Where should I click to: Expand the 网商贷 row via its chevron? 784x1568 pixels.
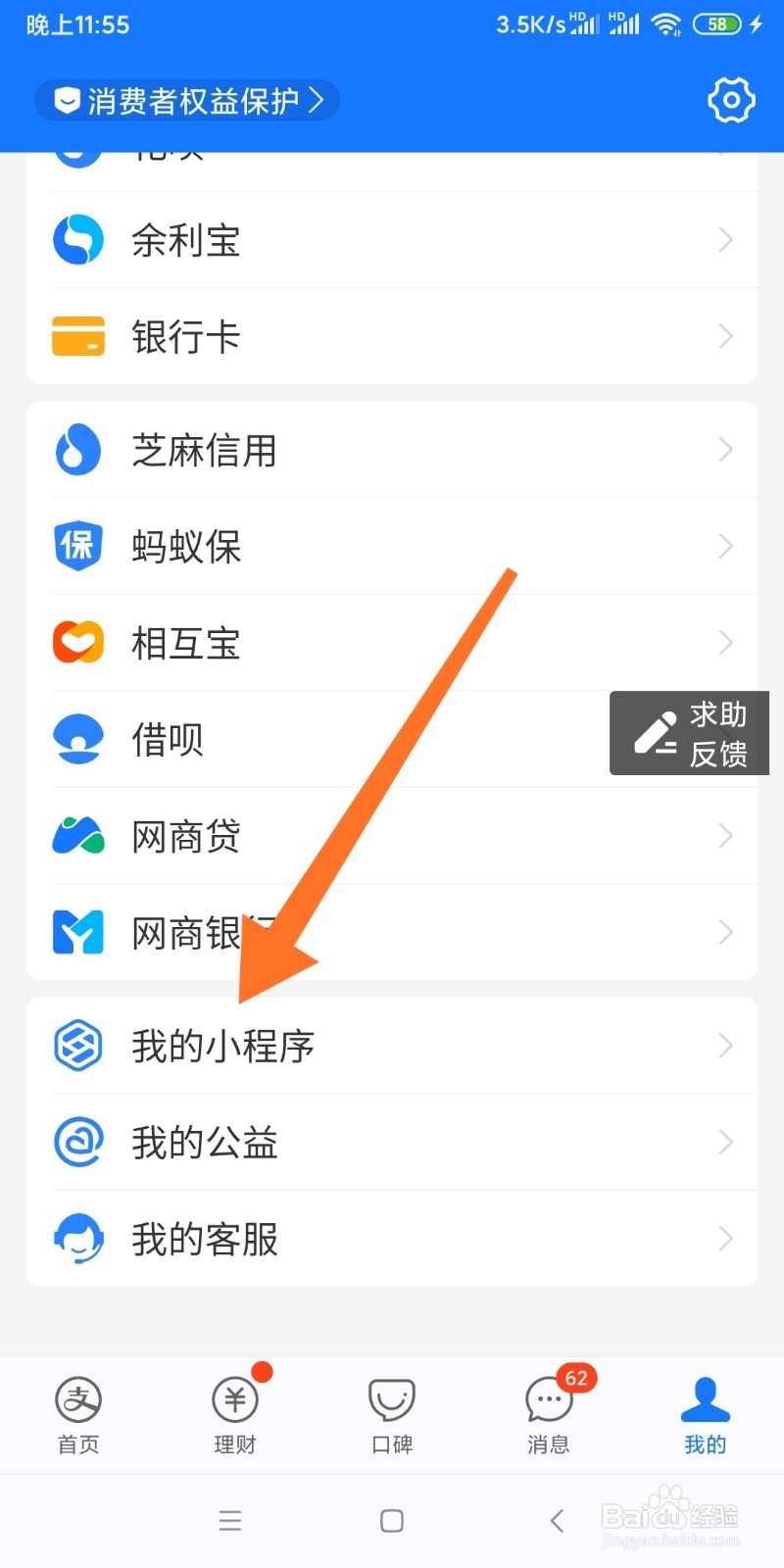(725, 836)
